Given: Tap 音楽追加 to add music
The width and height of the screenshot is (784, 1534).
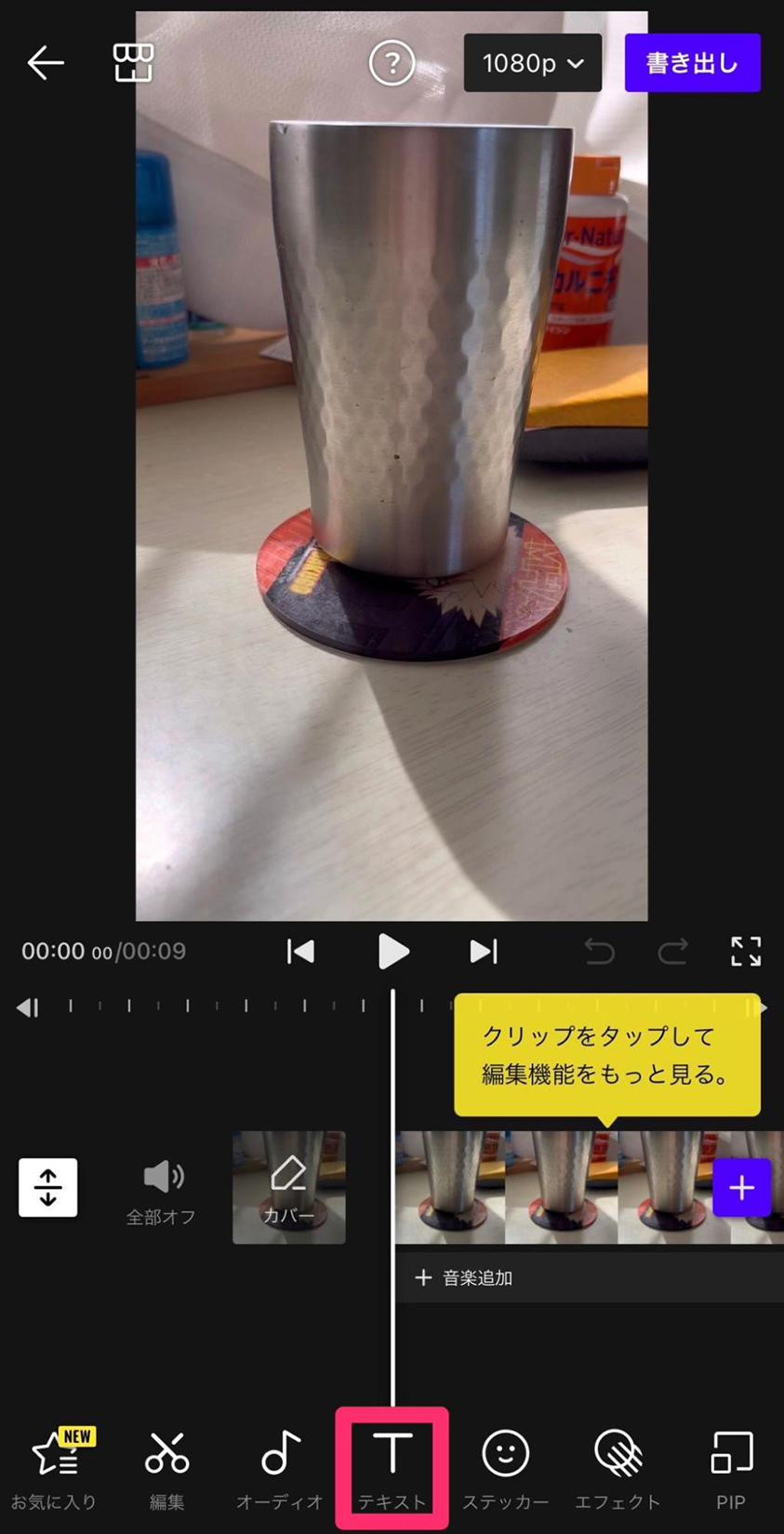Looking at the screenshot, I should [465, 1277].
